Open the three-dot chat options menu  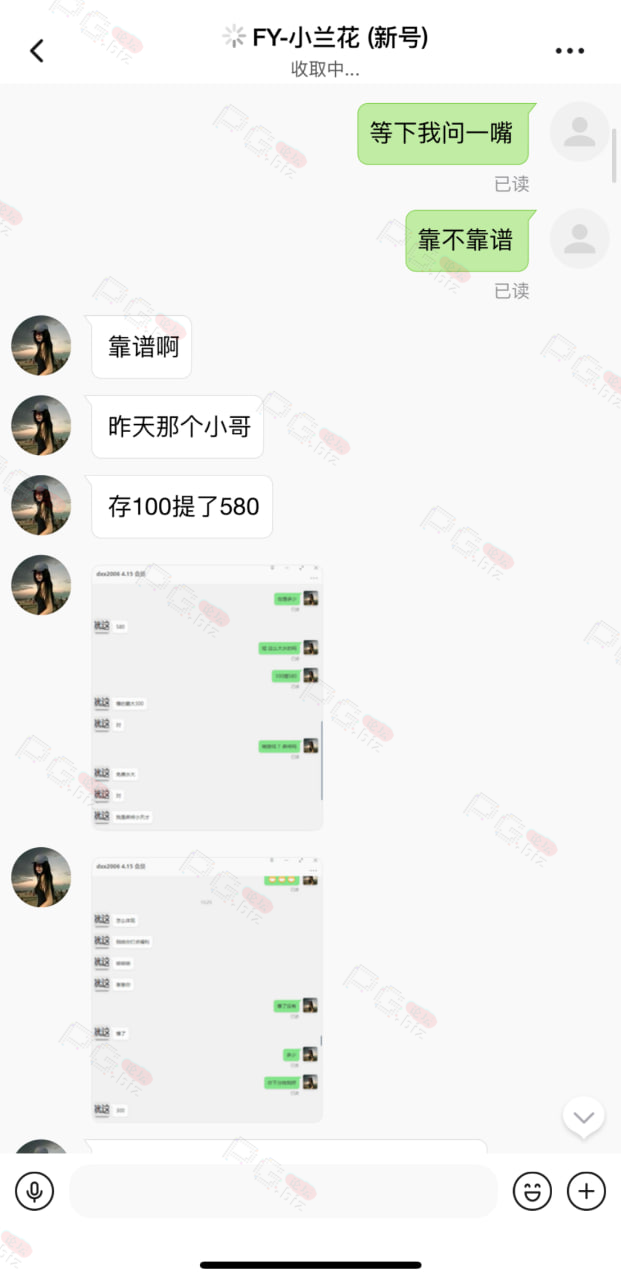pyautogui.click(x=570, y=51)
